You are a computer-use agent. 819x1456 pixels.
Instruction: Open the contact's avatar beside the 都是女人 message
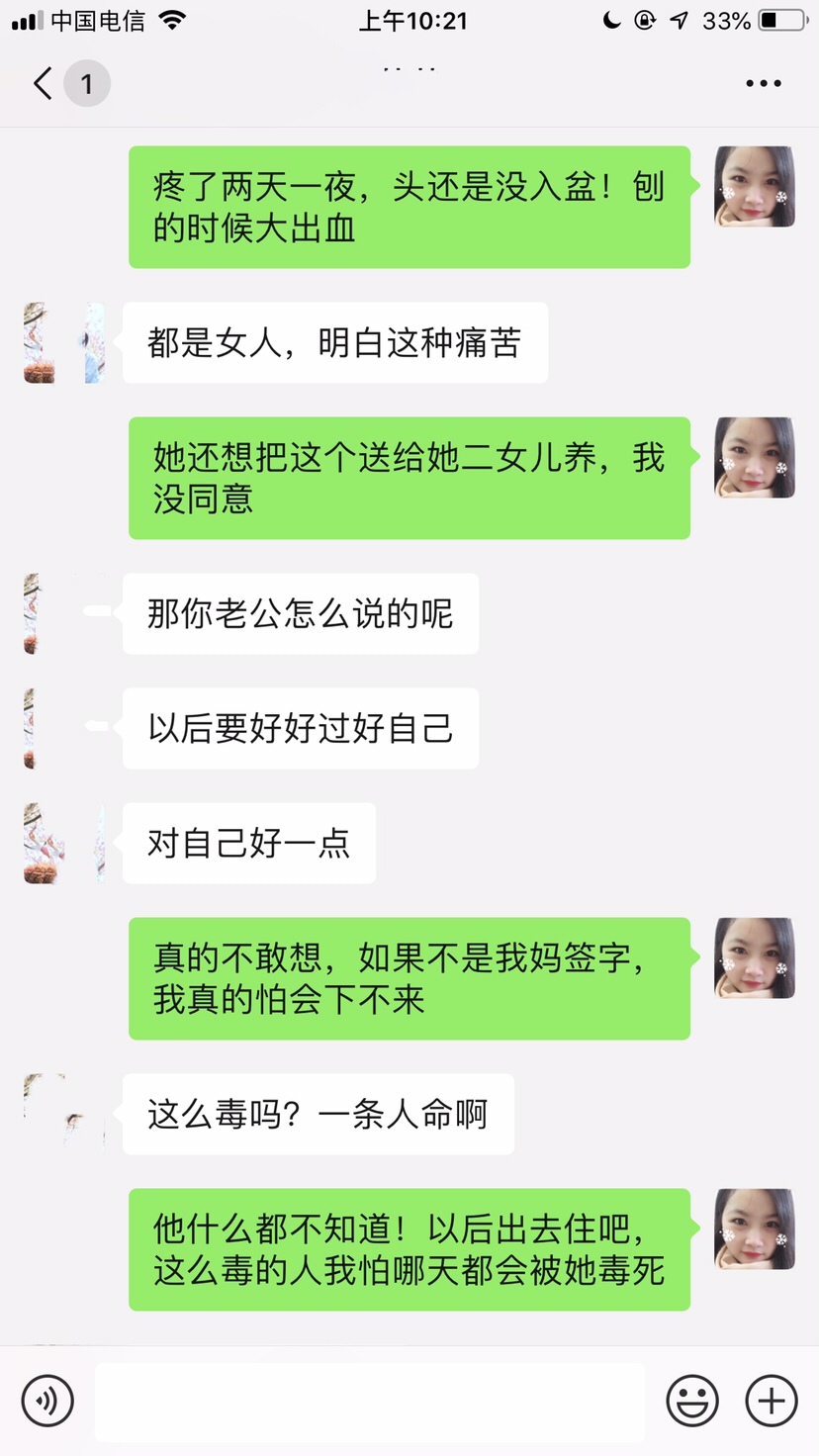(63, 343)
